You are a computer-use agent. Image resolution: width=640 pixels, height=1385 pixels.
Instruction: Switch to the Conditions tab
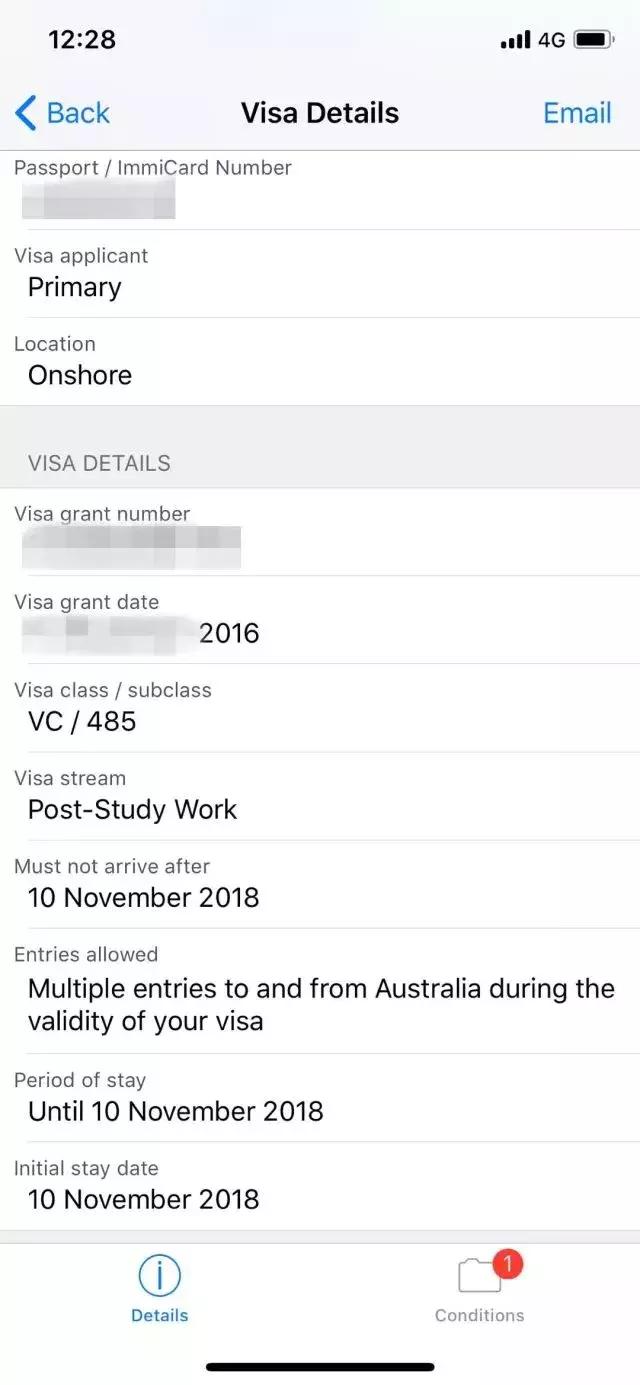[479, 1289]
